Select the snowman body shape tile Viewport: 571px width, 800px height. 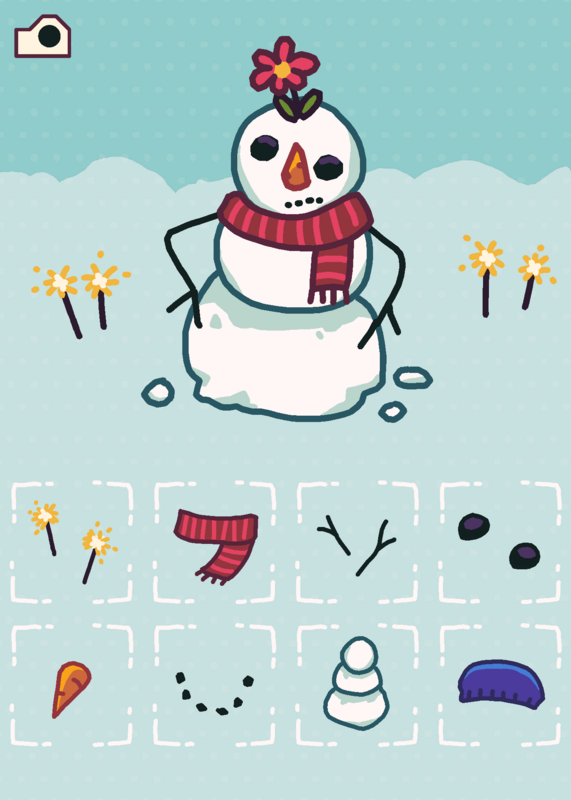357,685
